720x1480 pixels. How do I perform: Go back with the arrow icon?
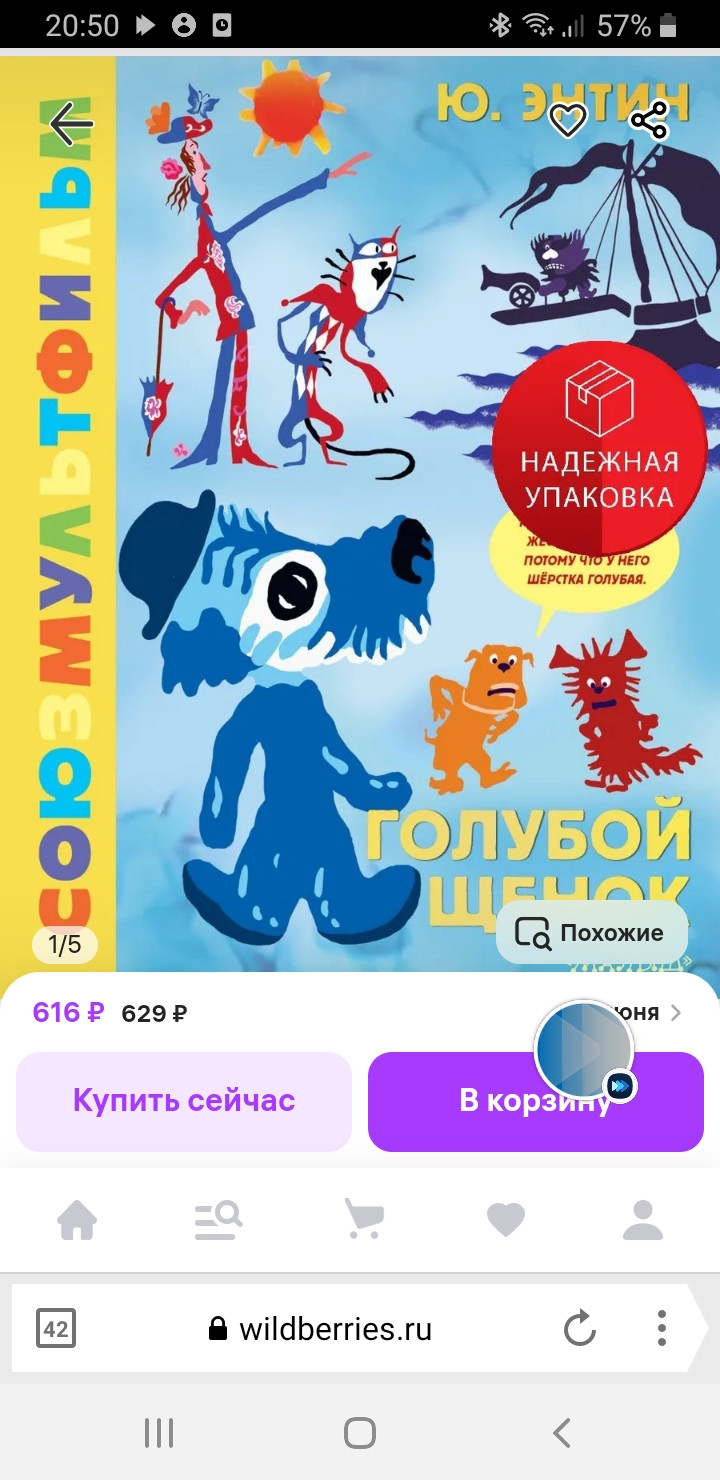click(x=71, y=125)
